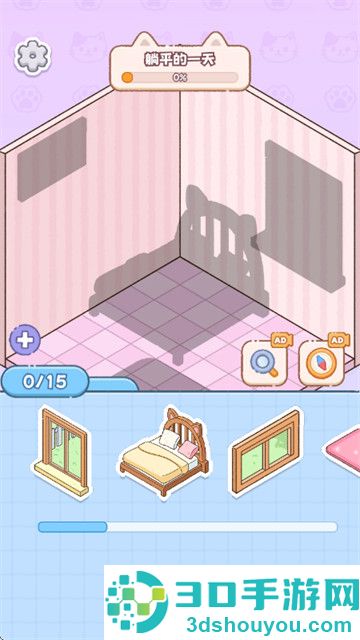
Task: Select the bed furniture item
Action: tap(164, 452)
